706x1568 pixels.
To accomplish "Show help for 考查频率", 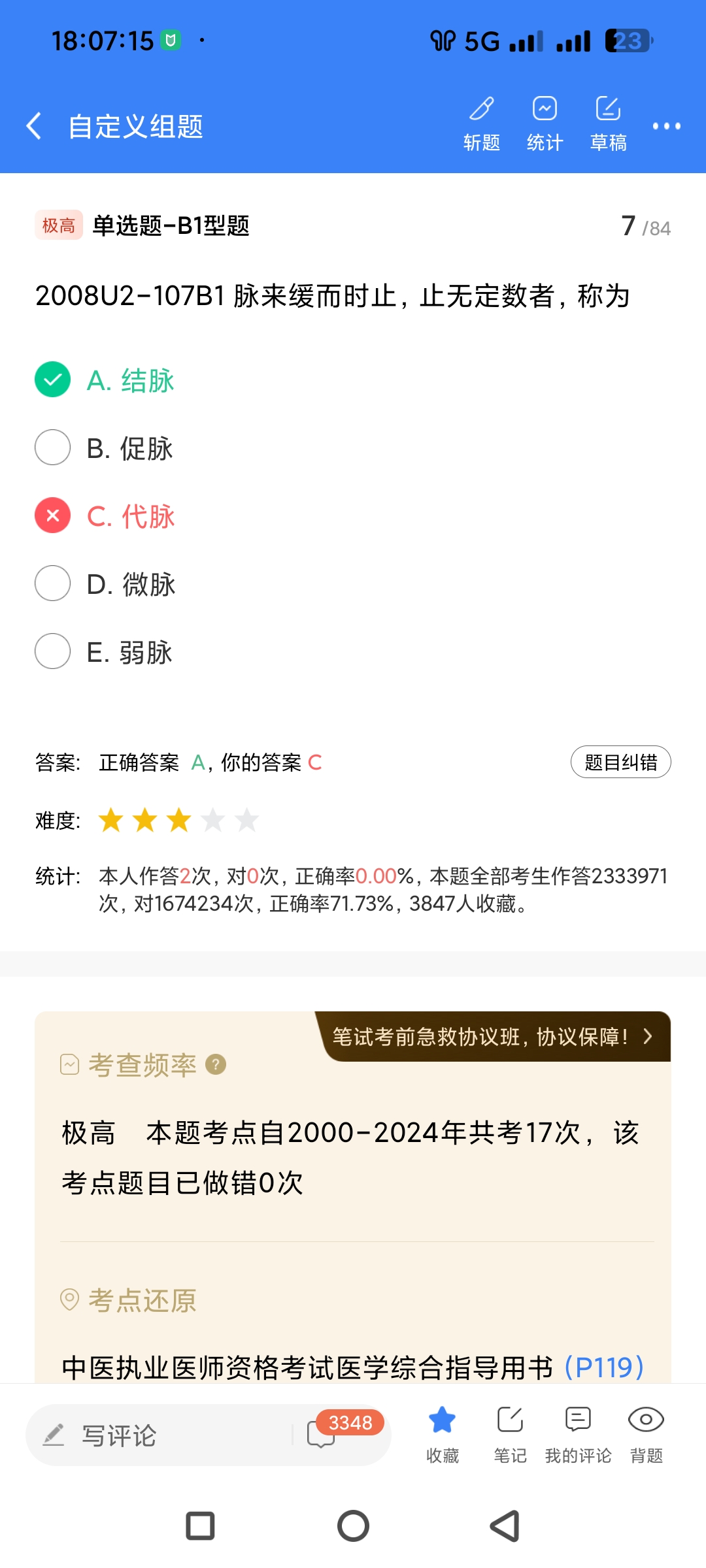I will click(216, 1065).
